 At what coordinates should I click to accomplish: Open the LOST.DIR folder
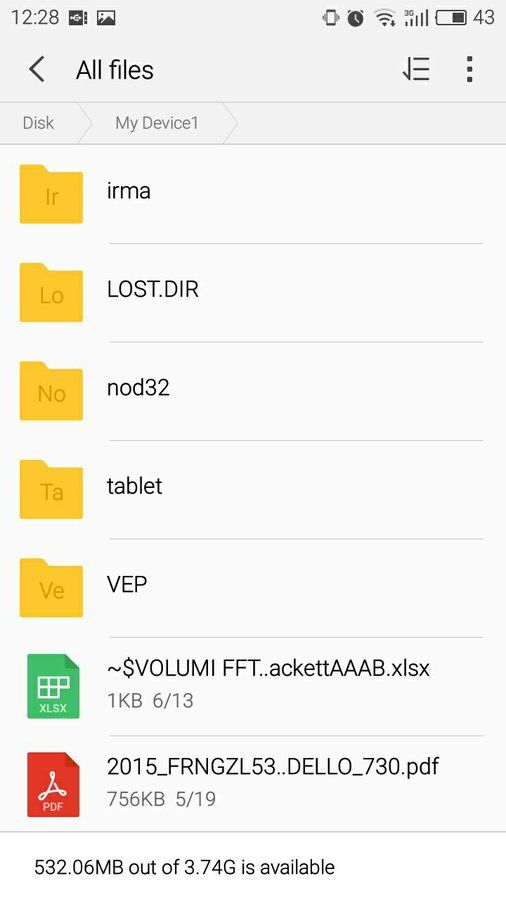click(x=253, y=293)
